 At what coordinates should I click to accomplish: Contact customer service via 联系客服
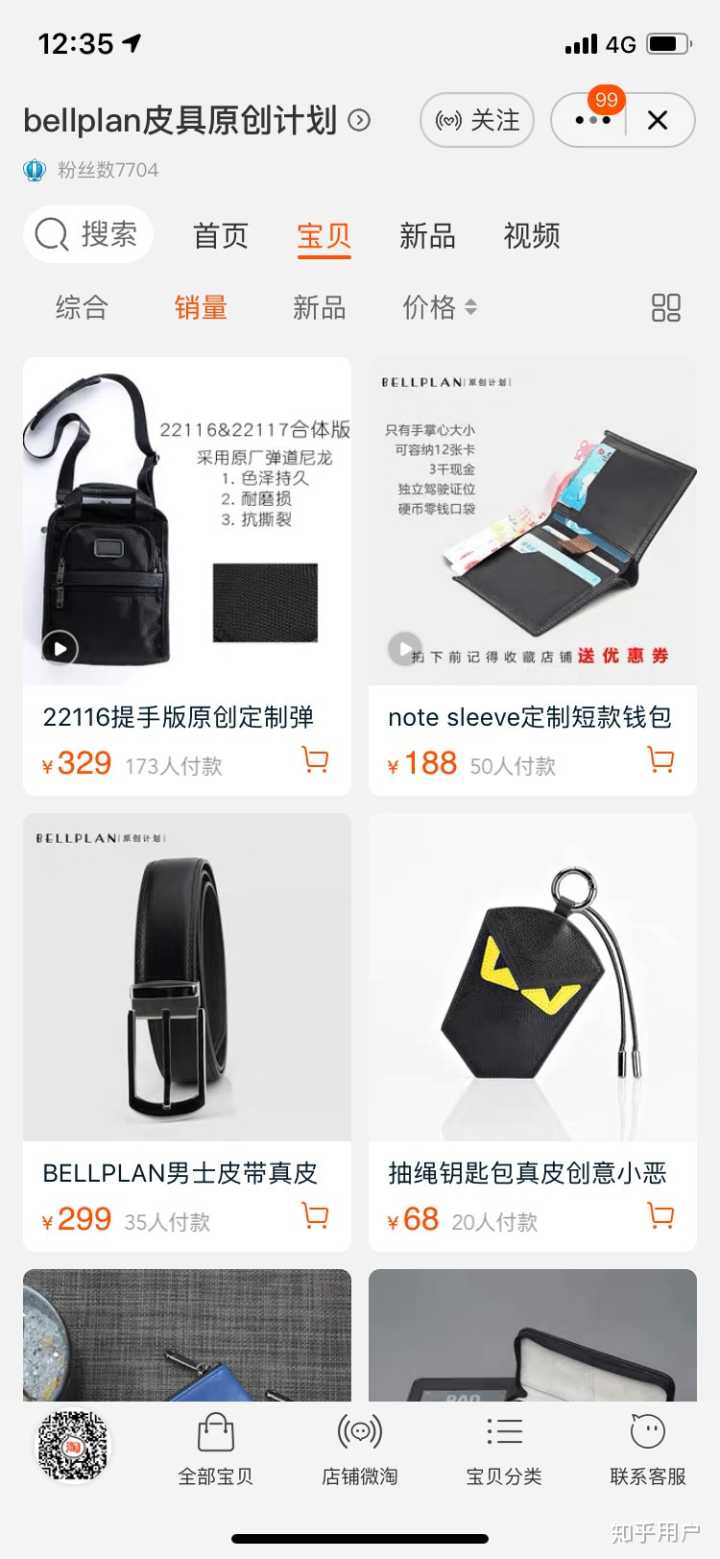point(648,1449)
